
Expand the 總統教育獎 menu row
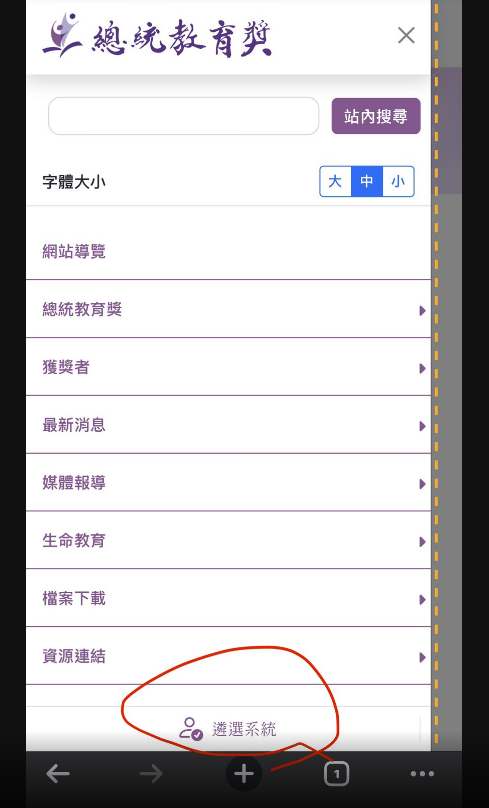coord(228,309)
